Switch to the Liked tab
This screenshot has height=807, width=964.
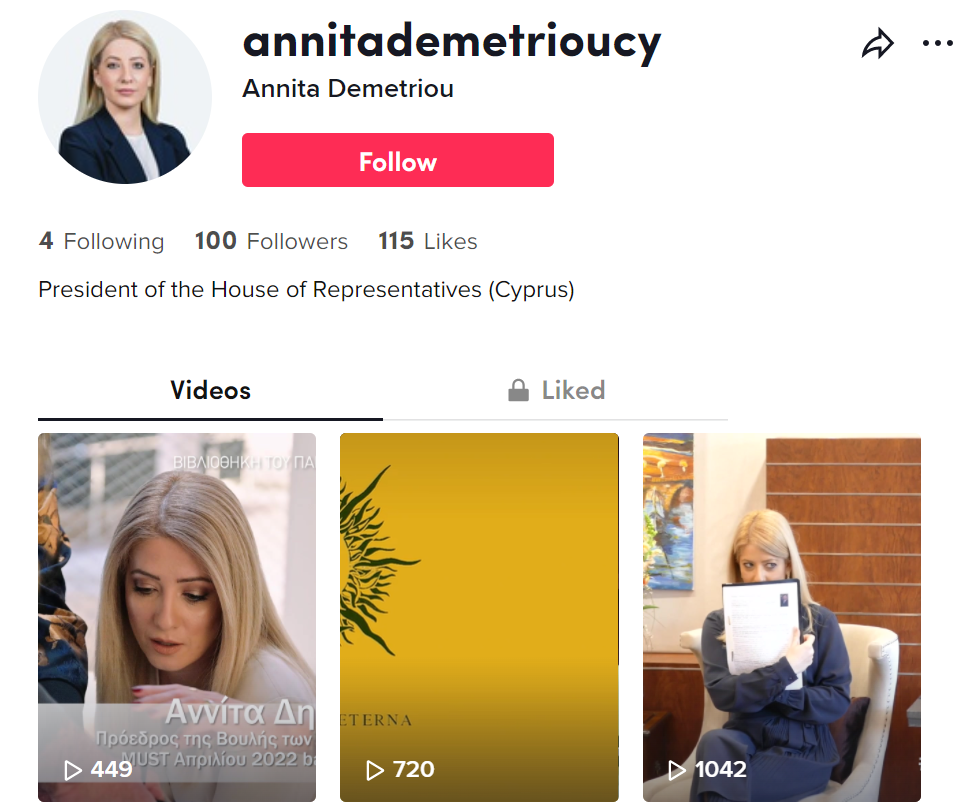click(x=556, y=390)
